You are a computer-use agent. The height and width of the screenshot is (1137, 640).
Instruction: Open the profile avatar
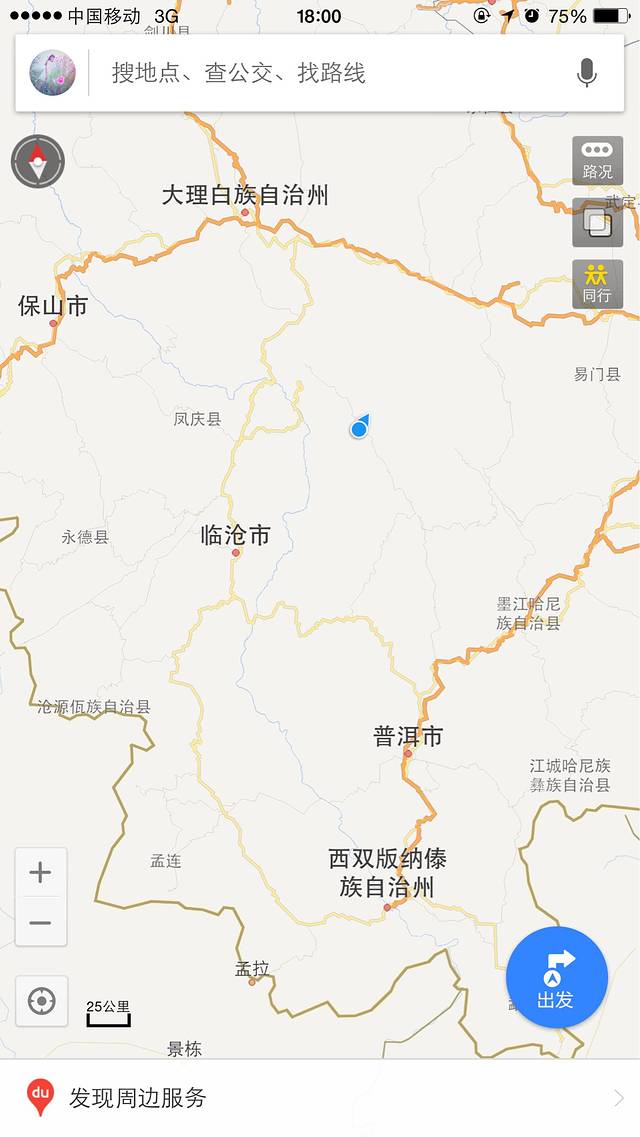[53, 73]
